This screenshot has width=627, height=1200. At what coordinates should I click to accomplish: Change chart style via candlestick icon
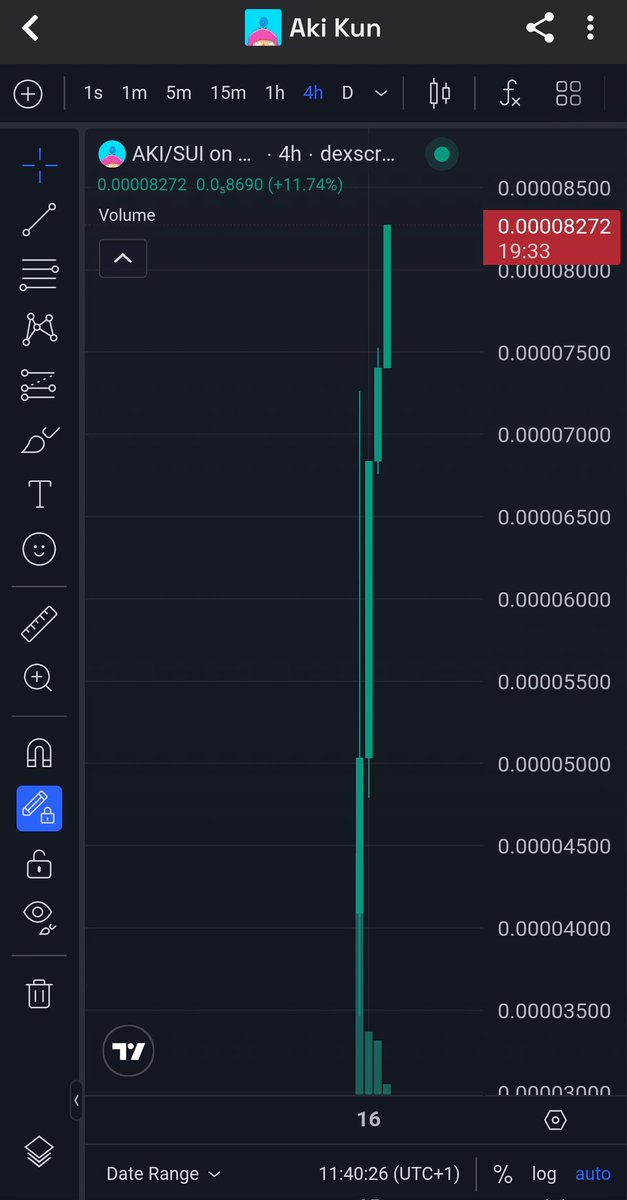[x=439, y=93]
